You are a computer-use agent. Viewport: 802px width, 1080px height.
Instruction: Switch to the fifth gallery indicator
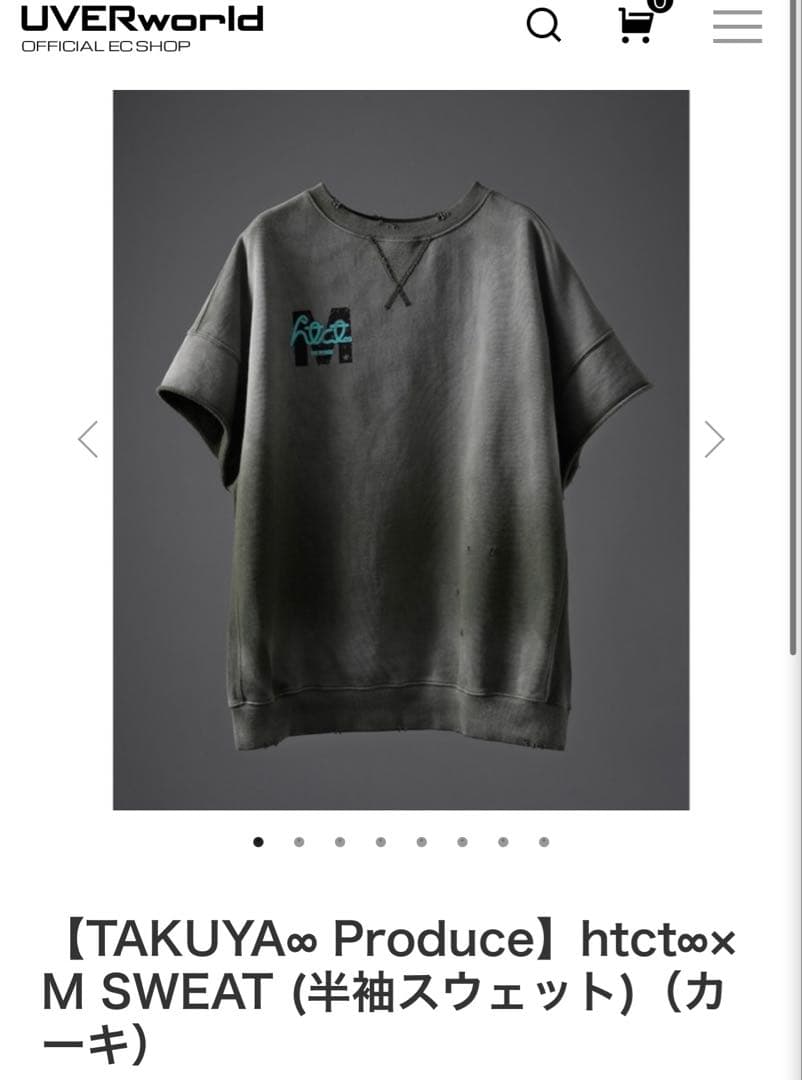(x=420, y=843)
